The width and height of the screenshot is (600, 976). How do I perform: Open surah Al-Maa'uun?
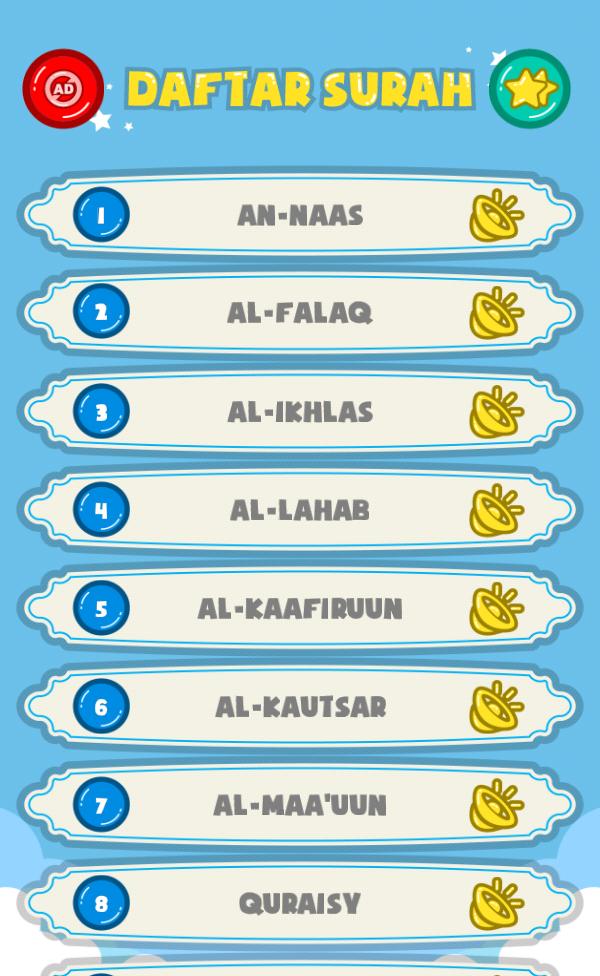300,805
